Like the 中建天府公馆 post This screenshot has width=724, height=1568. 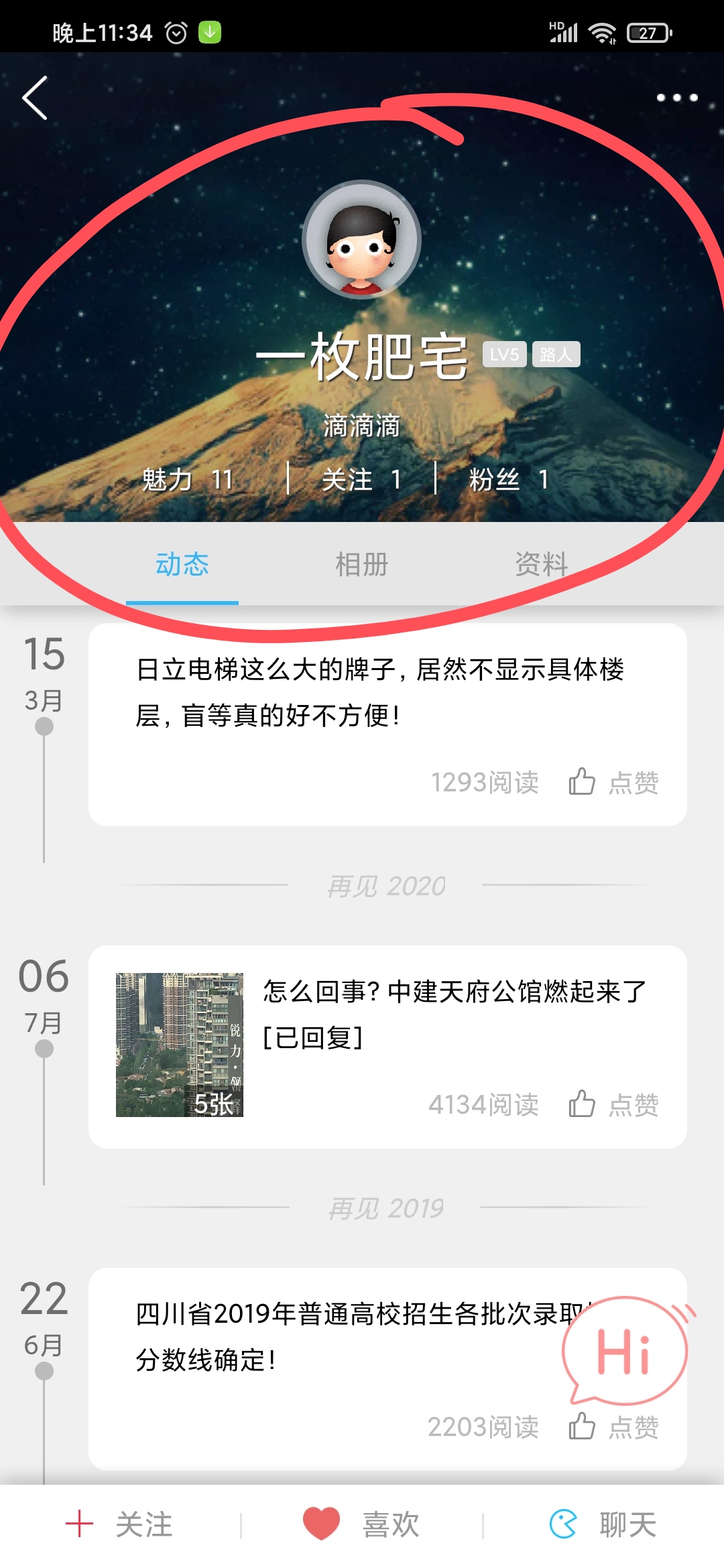tap(613, 1104)
